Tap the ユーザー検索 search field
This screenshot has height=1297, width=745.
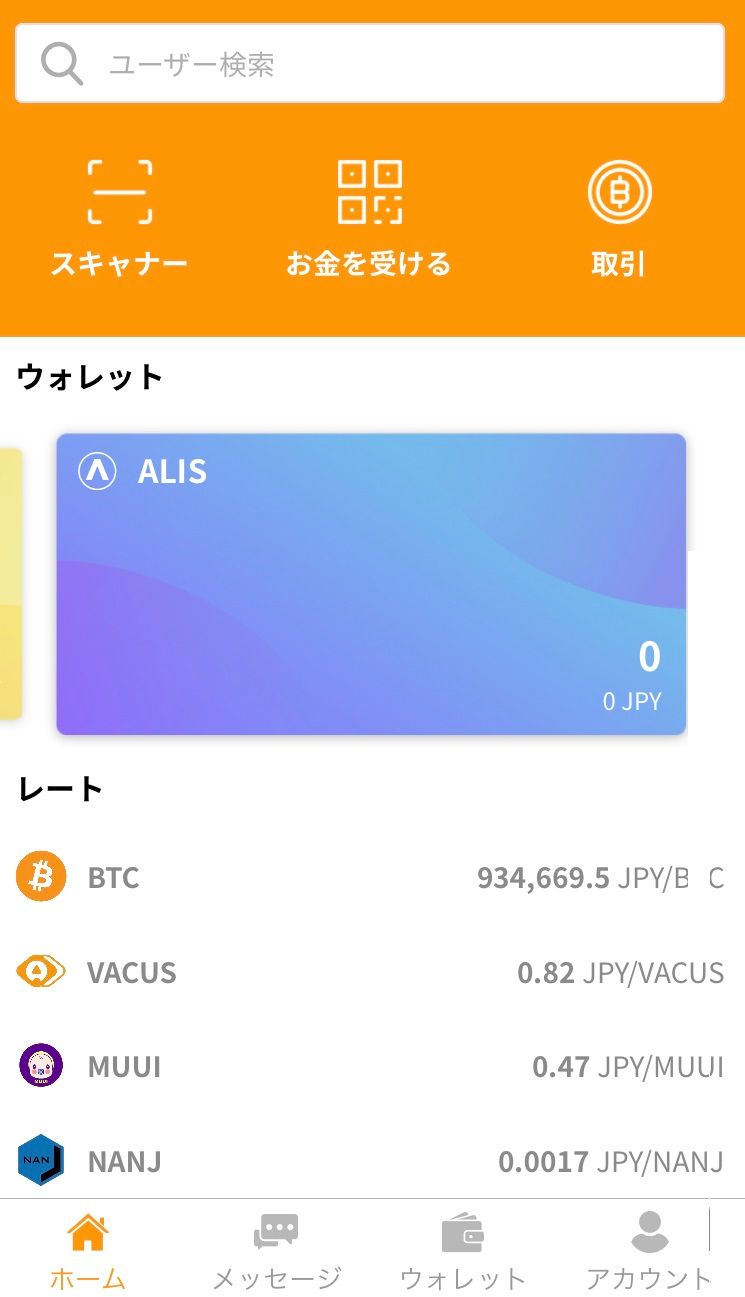click(370, 64)
